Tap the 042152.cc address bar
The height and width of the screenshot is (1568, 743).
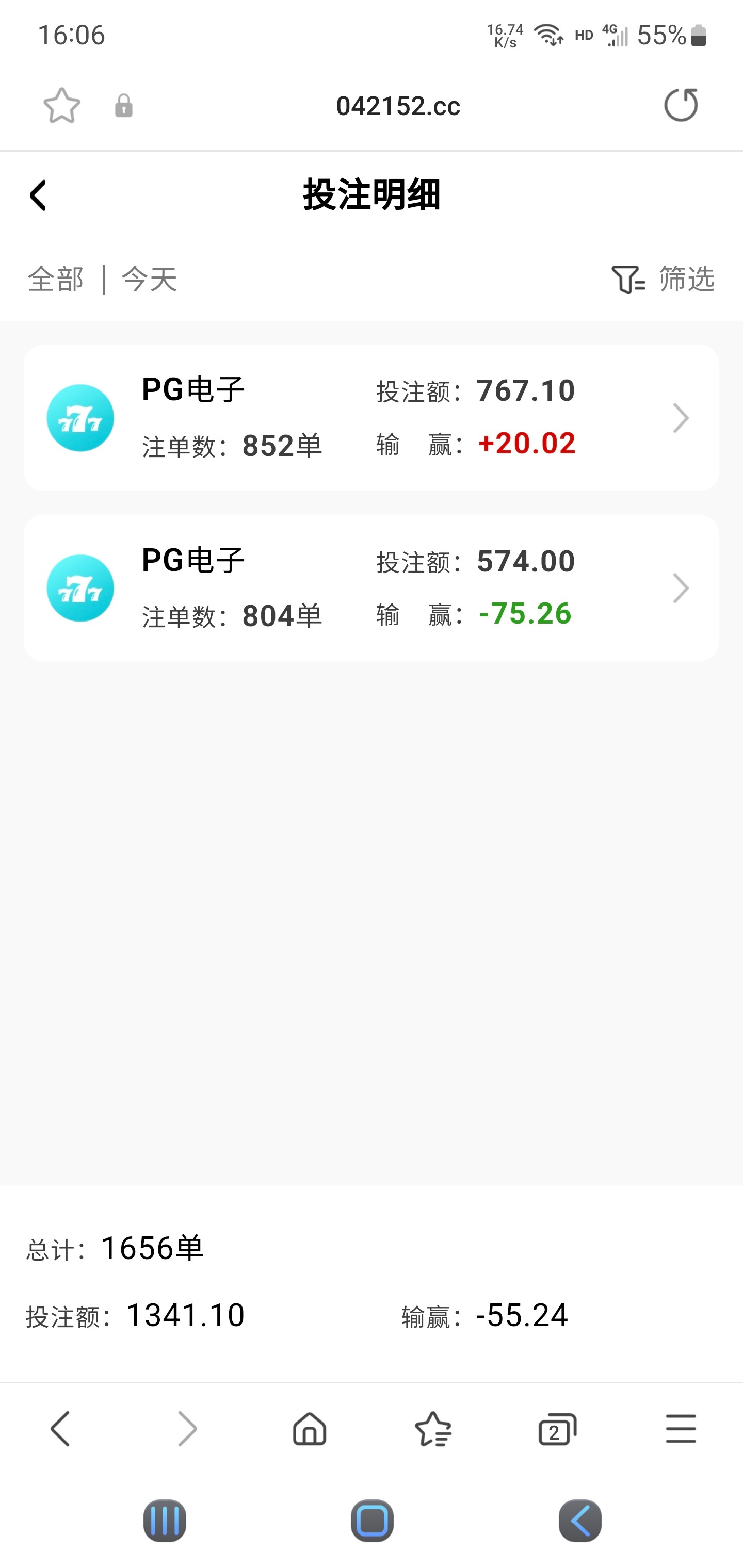click(x=398, y=106)
